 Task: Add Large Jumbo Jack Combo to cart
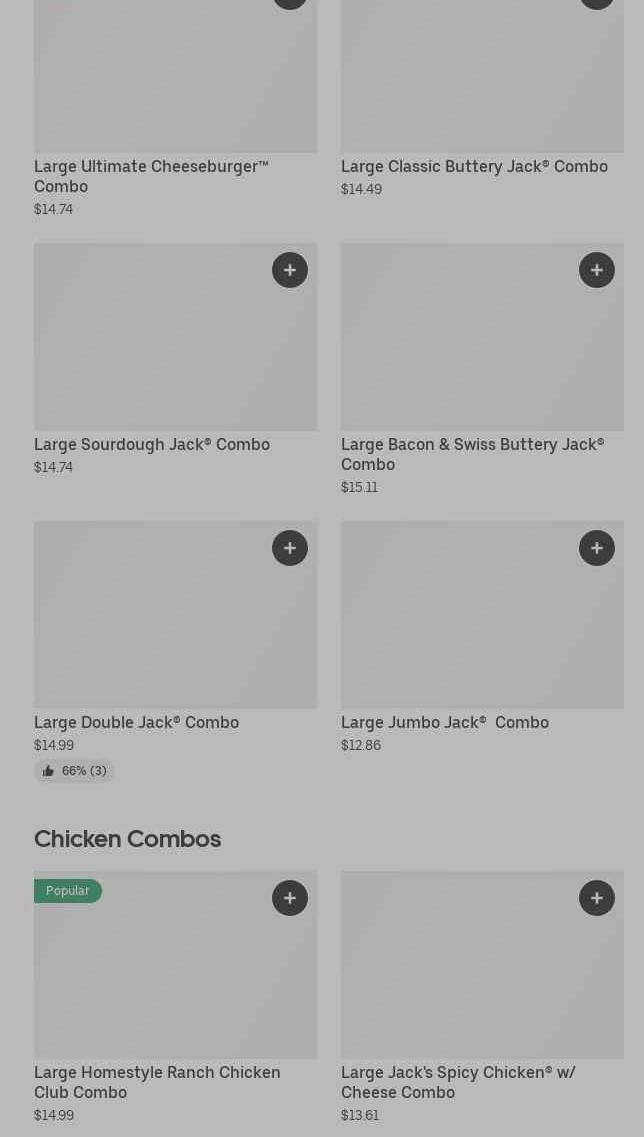pos(597,548)
